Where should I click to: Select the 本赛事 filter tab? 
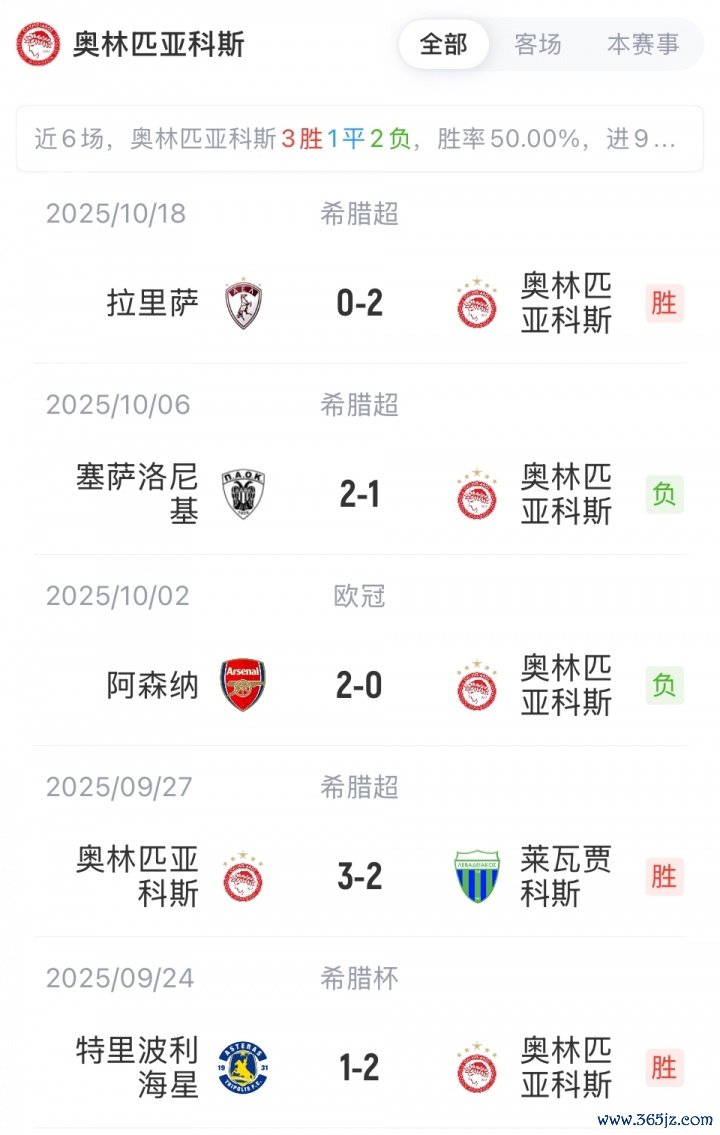coord(642,45)
